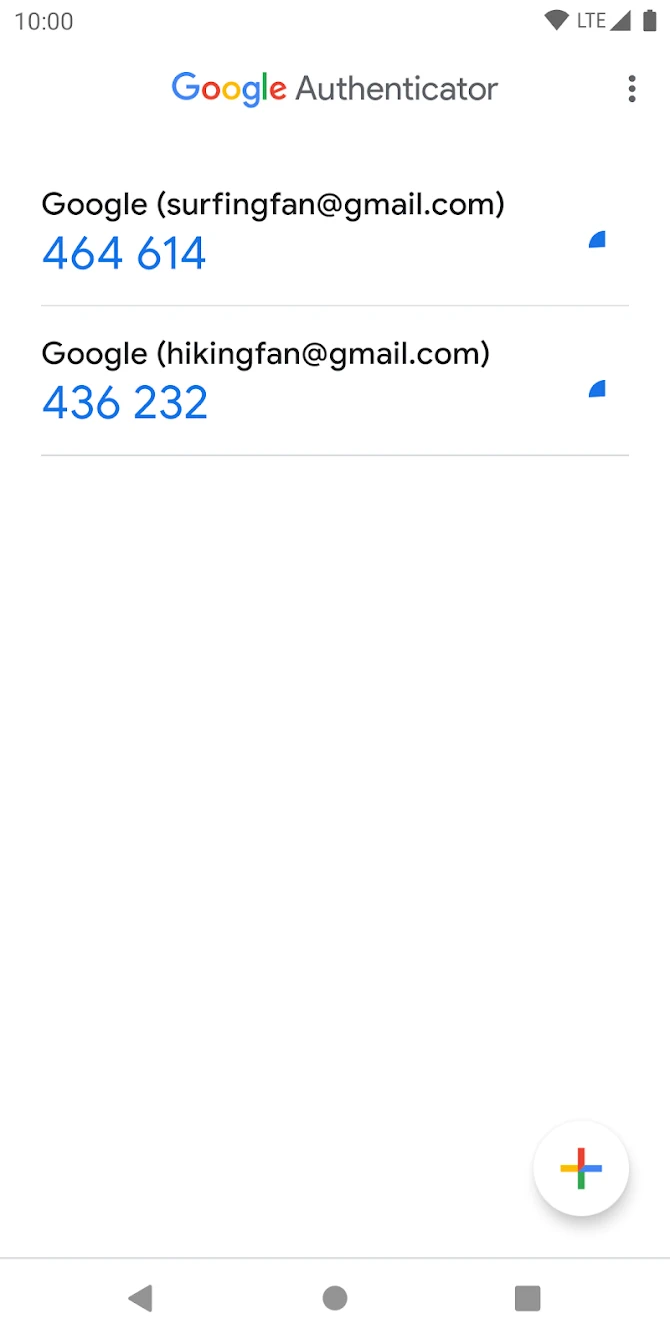Open the three-dot overflow menu

click(x=631, y=89)
